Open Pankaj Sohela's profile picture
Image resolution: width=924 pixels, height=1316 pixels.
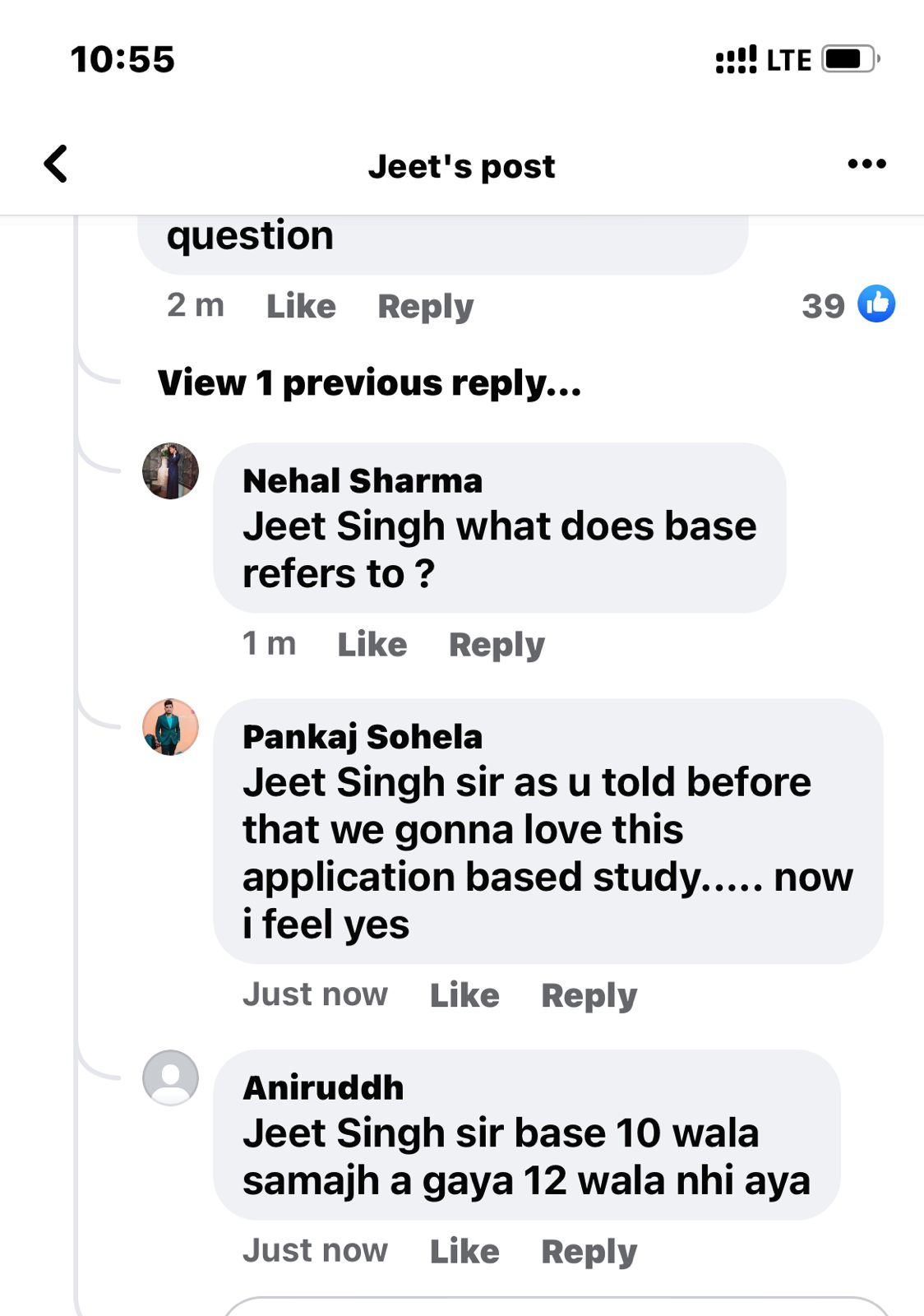coord(171,727)
